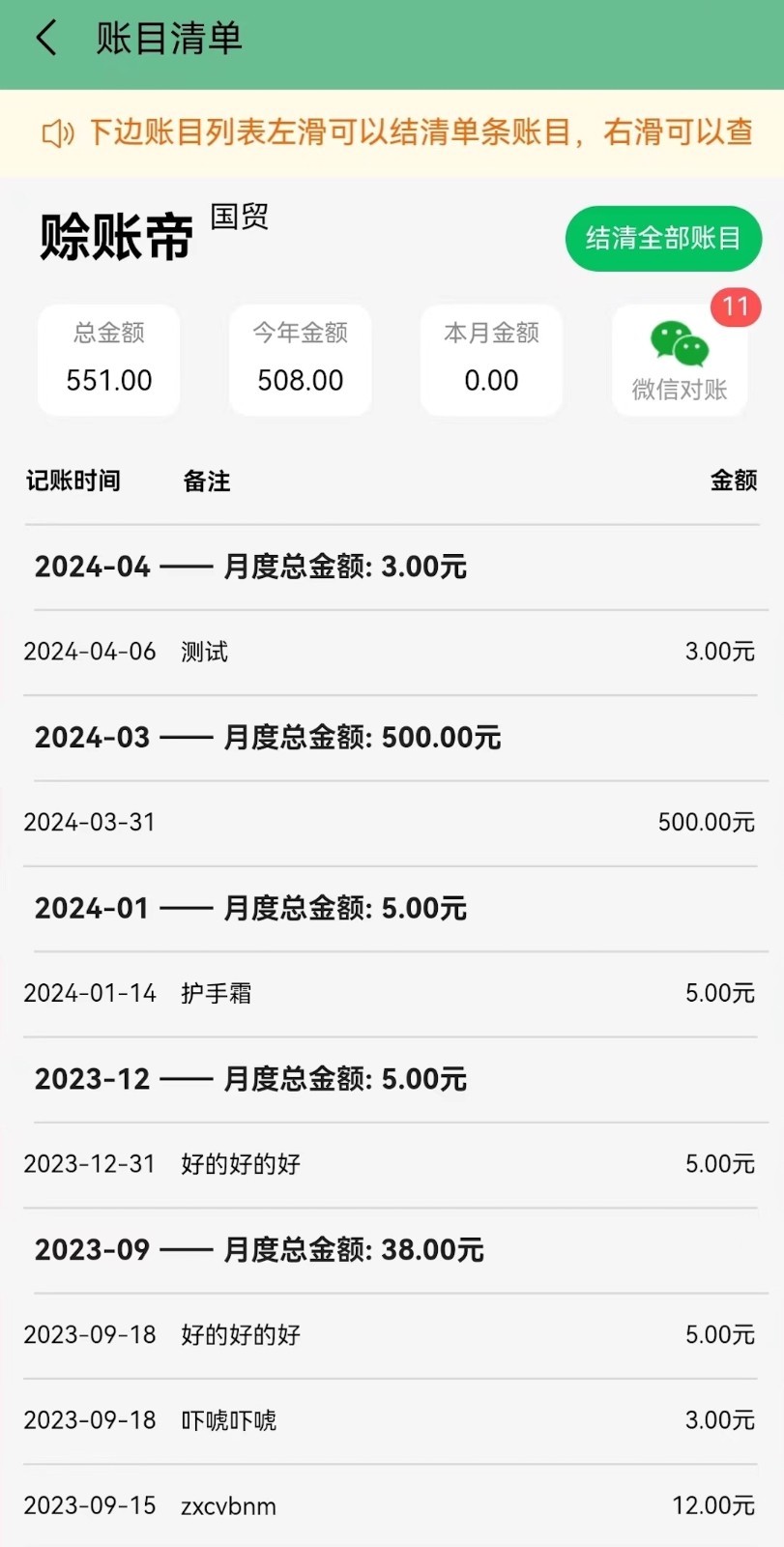Select the 2023-09-18 吓唬吓唬 entry
Screen dimensions: 784x1547
coord(391,1420)
